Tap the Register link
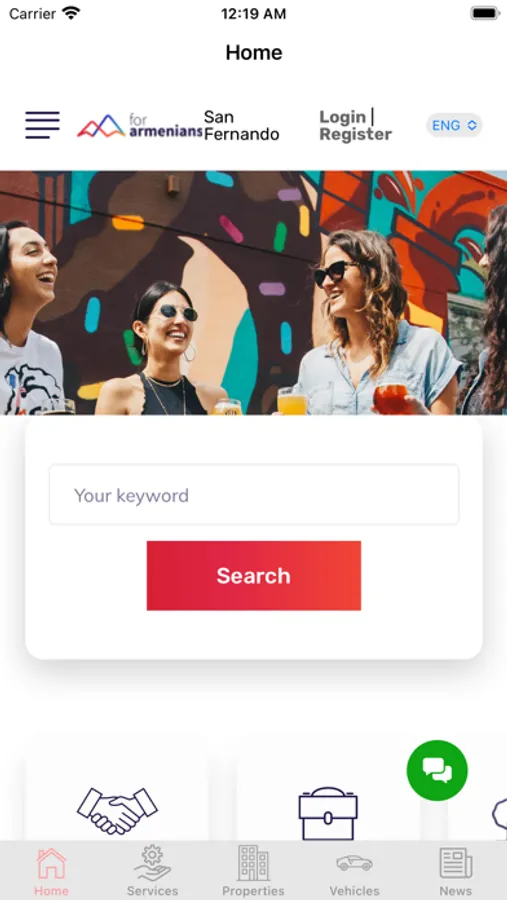The image size is (507, 900). (x=355, y=134)
